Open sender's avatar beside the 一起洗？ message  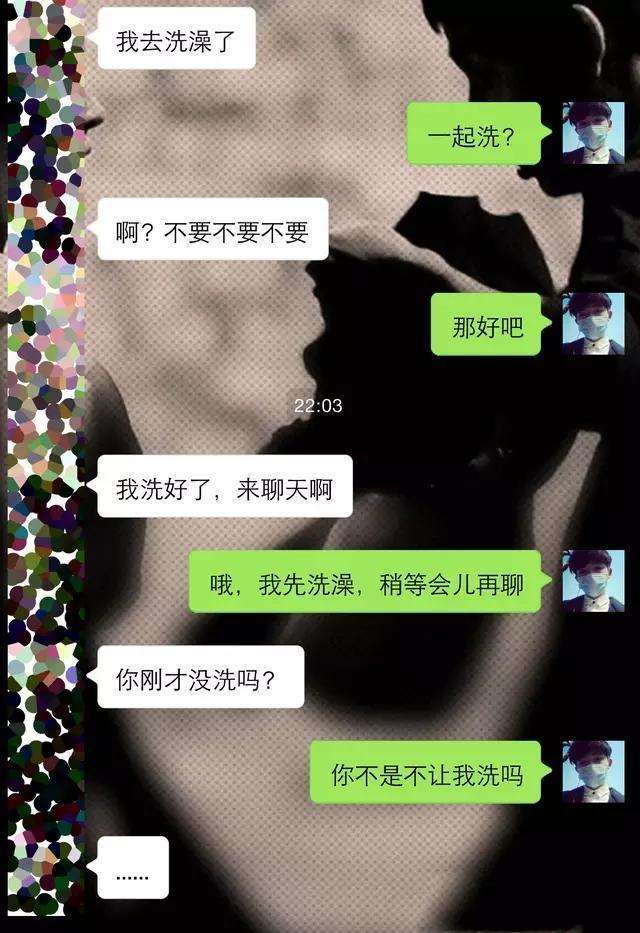click(593, 133)
